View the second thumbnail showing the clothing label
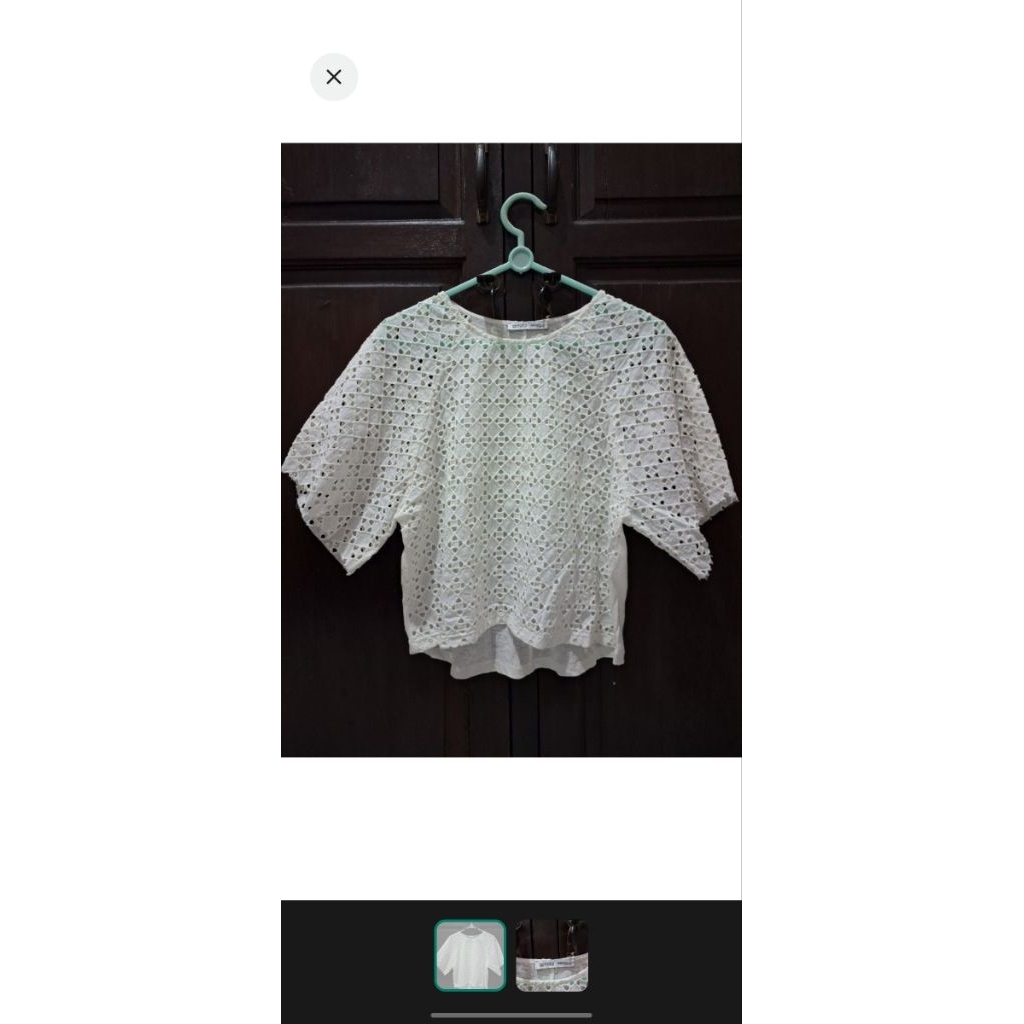Screen dimensions: 1024x1024 coord(552,956)
